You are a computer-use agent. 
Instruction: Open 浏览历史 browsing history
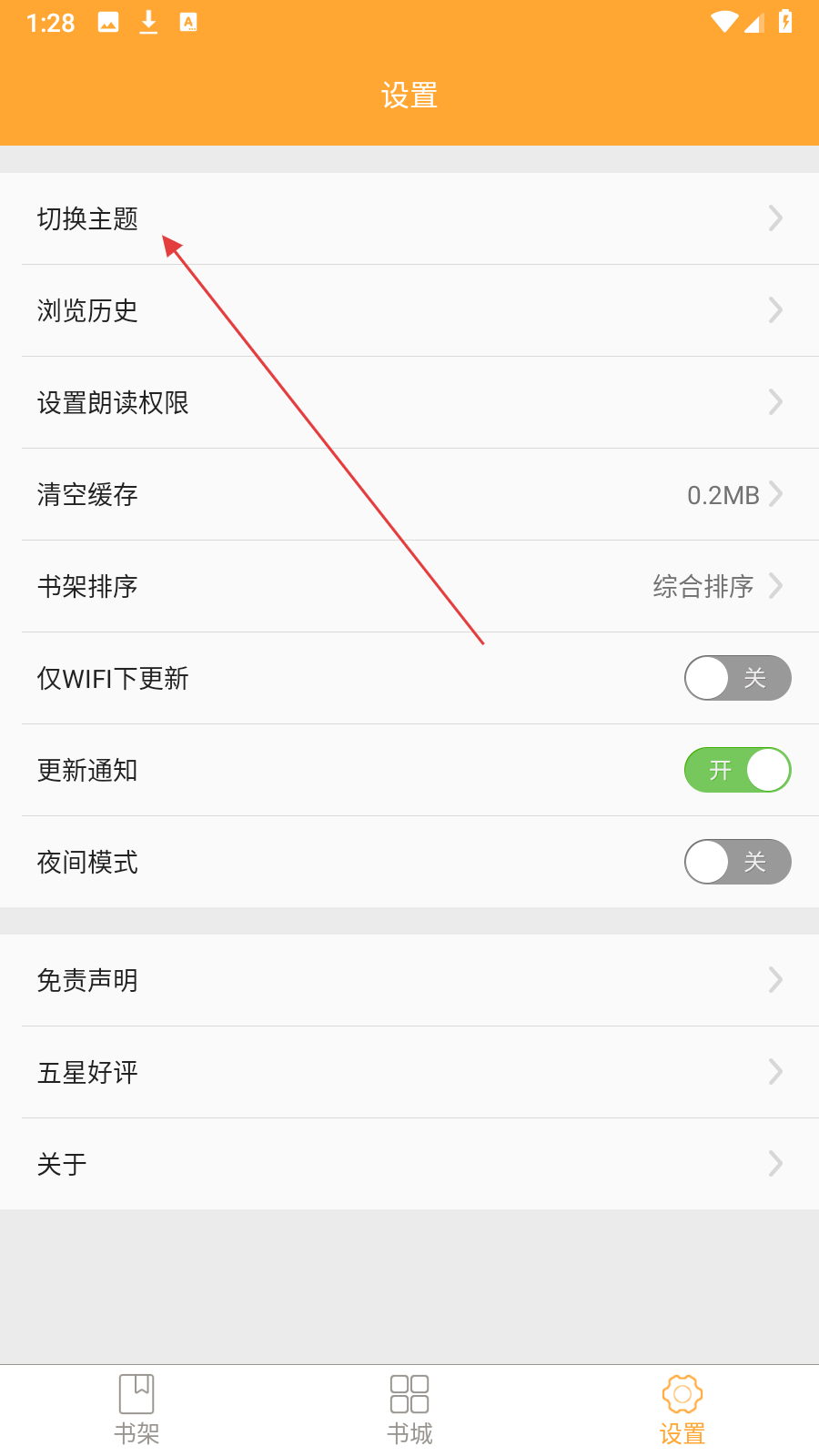[409, 310]
